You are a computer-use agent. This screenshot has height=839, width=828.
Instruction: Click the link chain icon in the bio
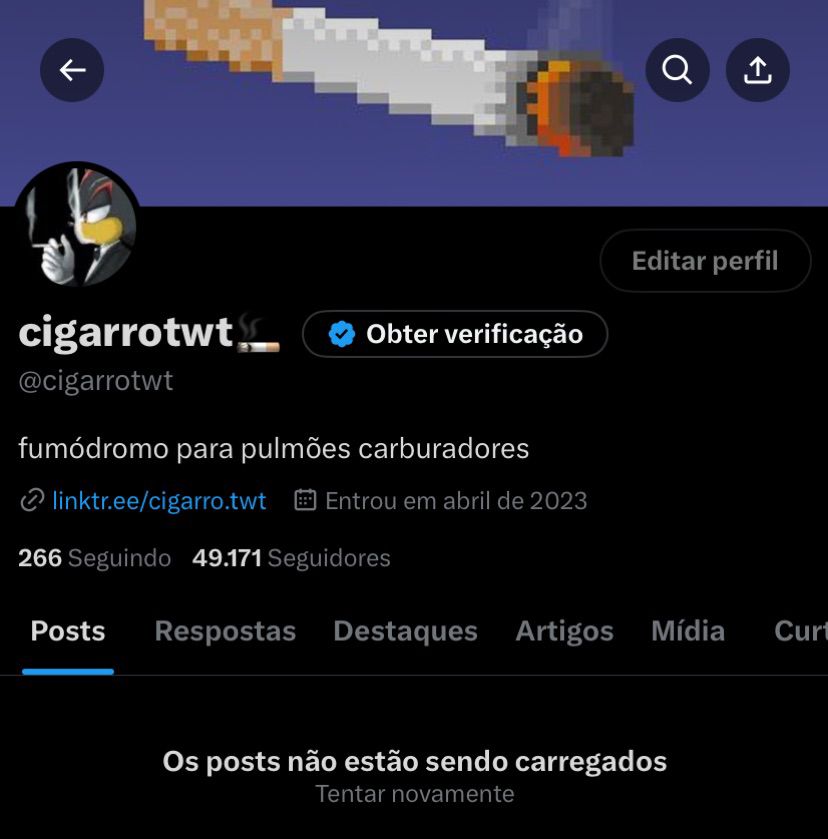[28, 500]
